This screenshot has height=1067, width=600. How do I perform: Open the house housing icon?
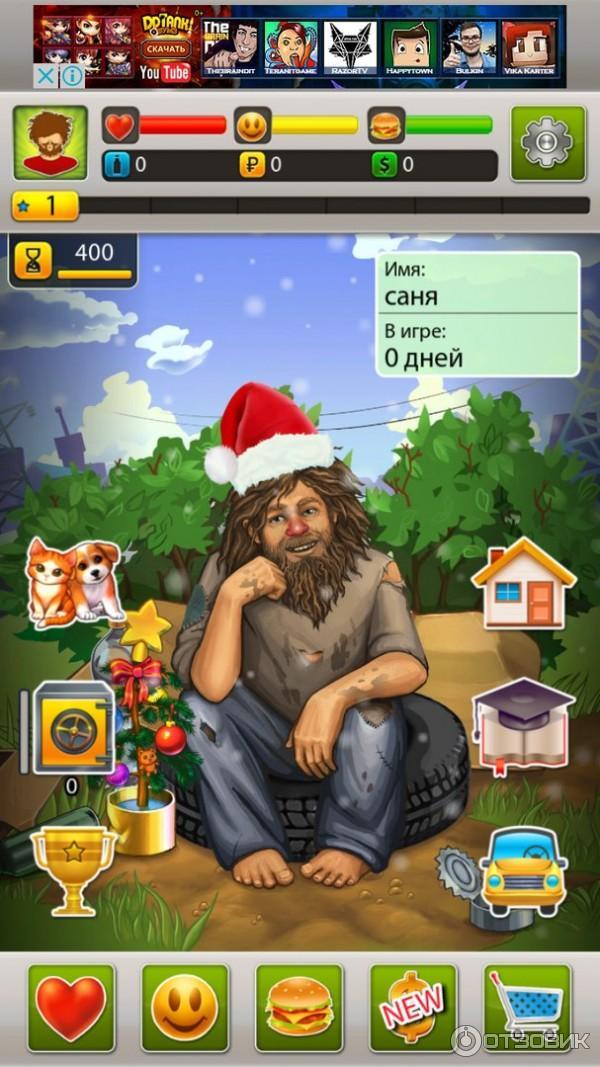pyautogui.click(x=523, y=581)
